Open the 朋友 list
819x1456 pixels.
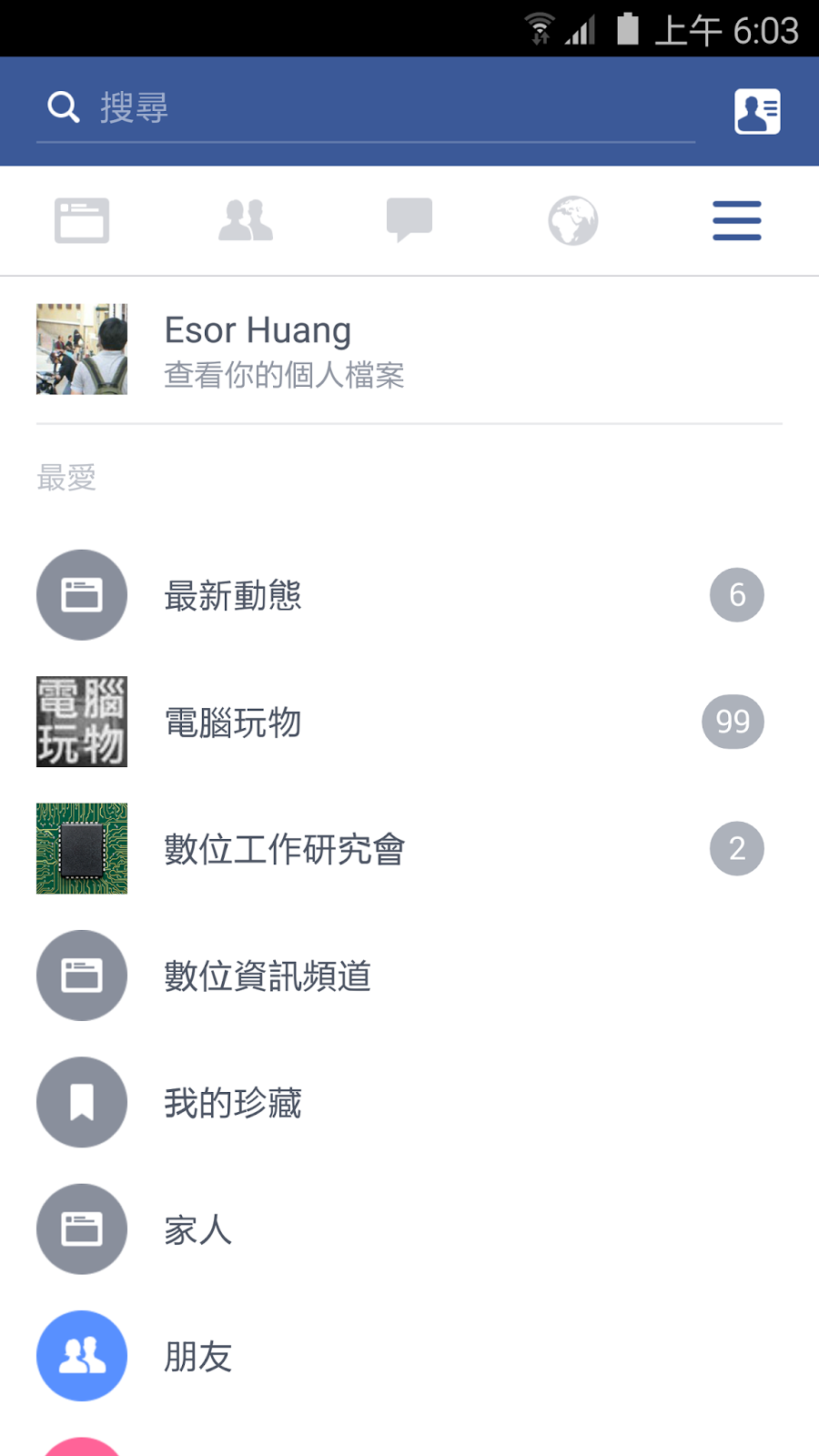point(198,1357)
